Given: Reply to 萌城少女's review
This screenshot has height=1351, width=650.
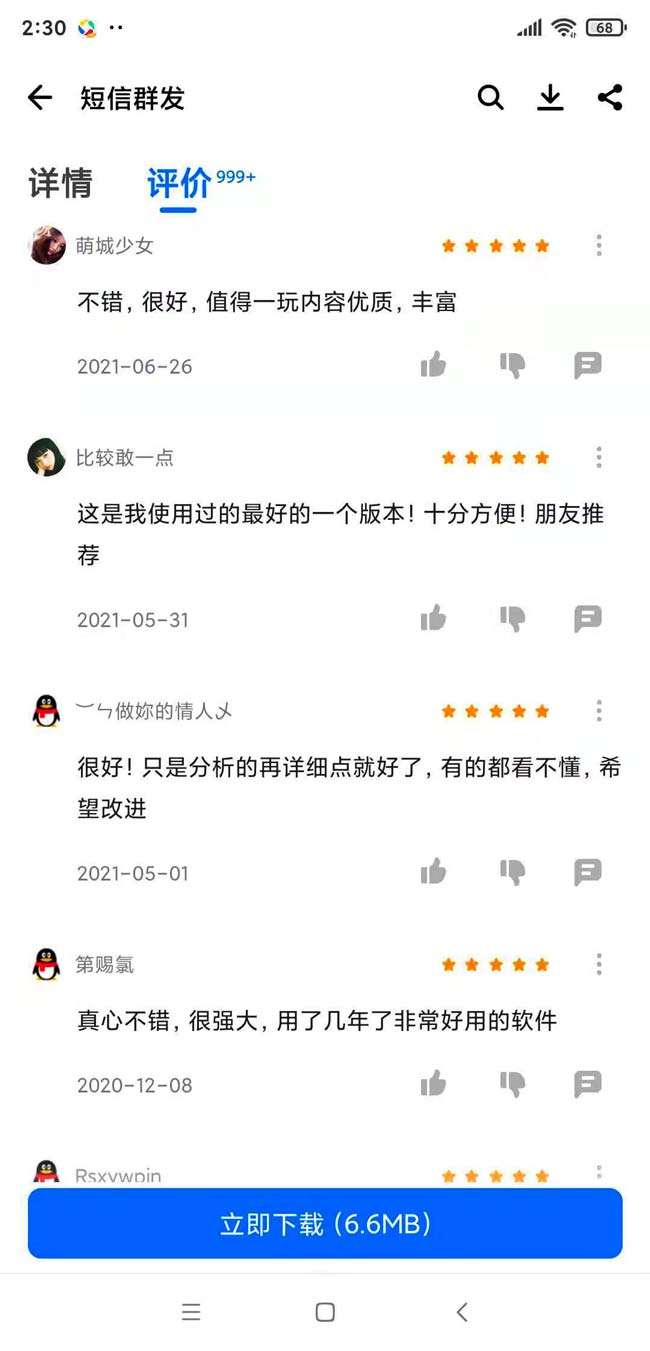Looking at the screenshot, I should click(x=588, y=365).
